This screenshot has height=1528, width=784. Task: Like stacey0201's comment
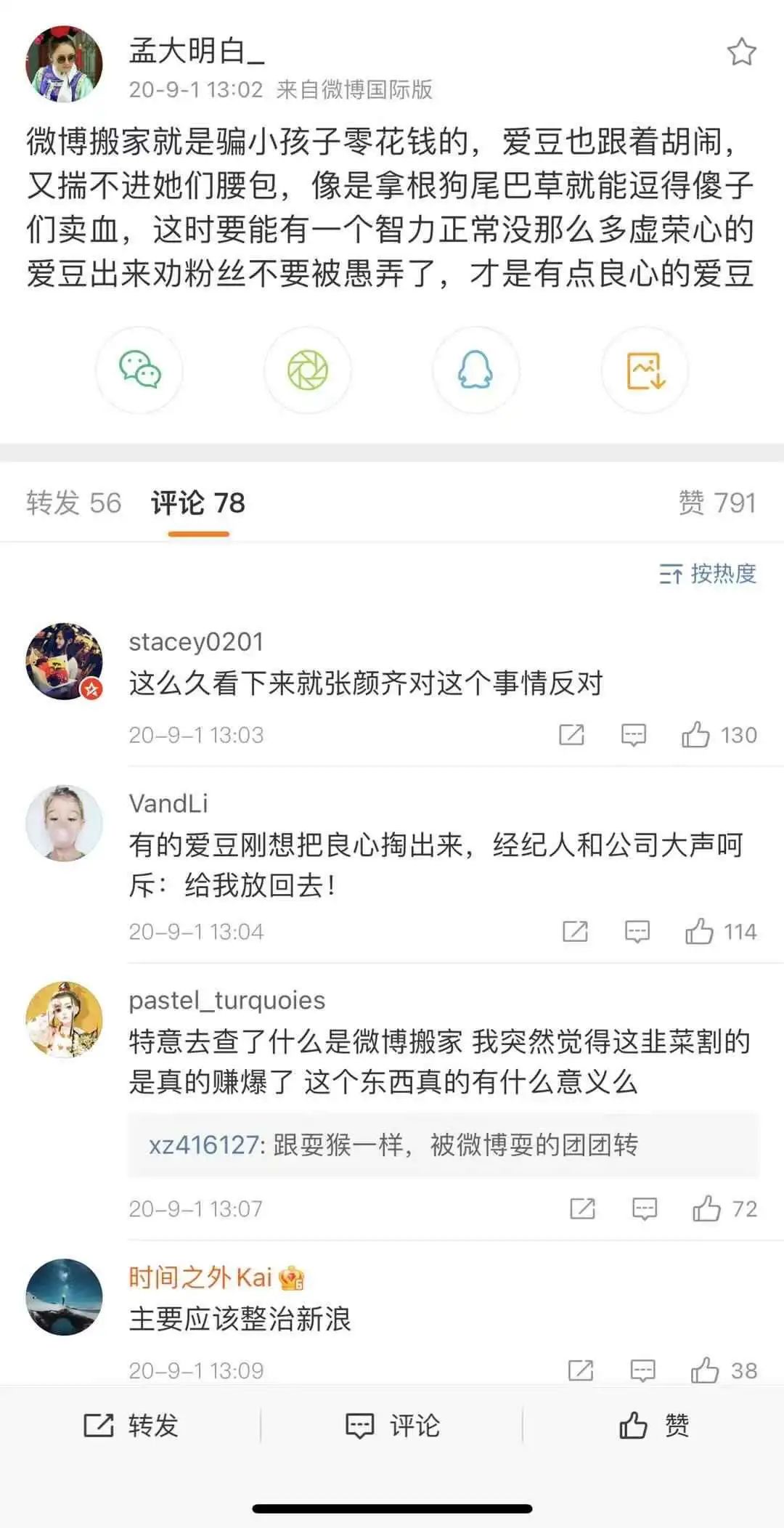click(x=695, y=735)
